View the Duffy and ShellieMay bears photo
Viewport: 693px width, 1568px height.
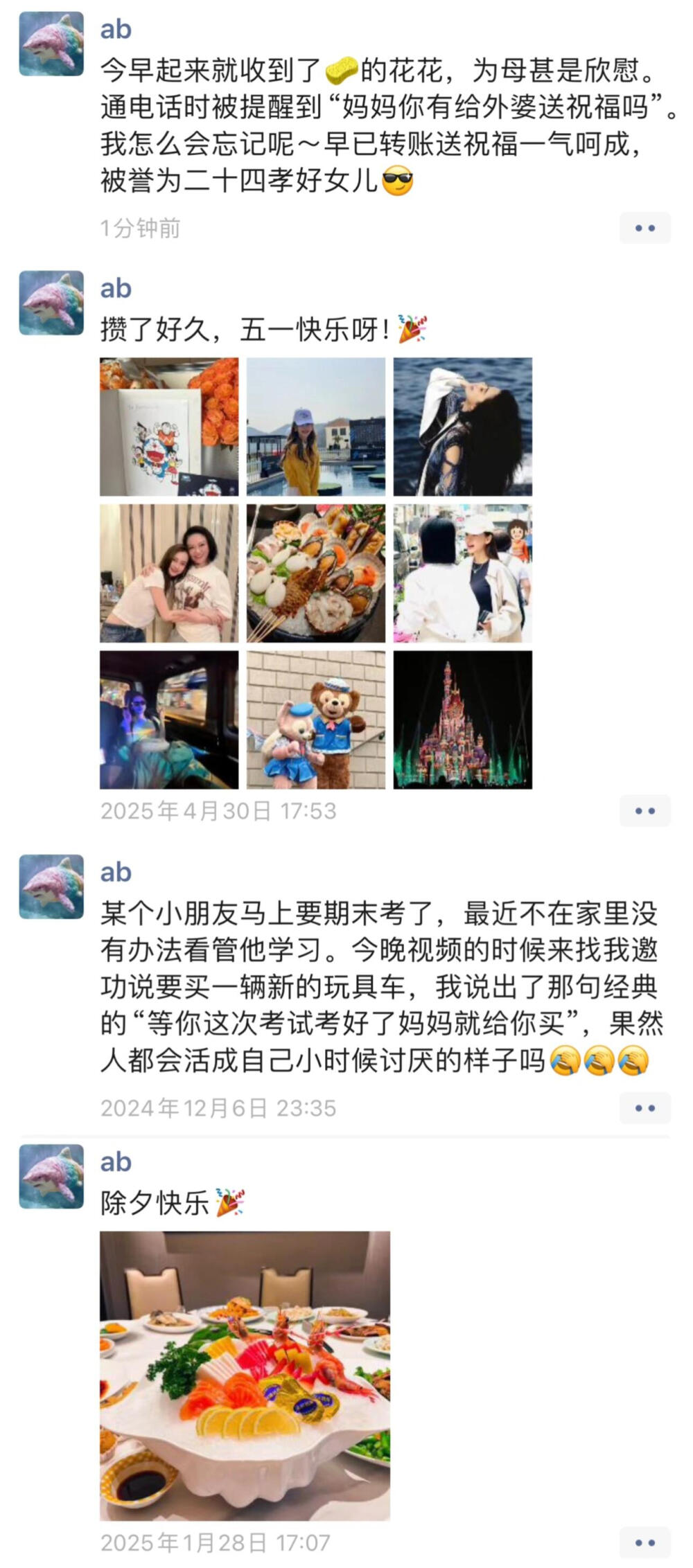pyautogui.click(x=316, y=720)
